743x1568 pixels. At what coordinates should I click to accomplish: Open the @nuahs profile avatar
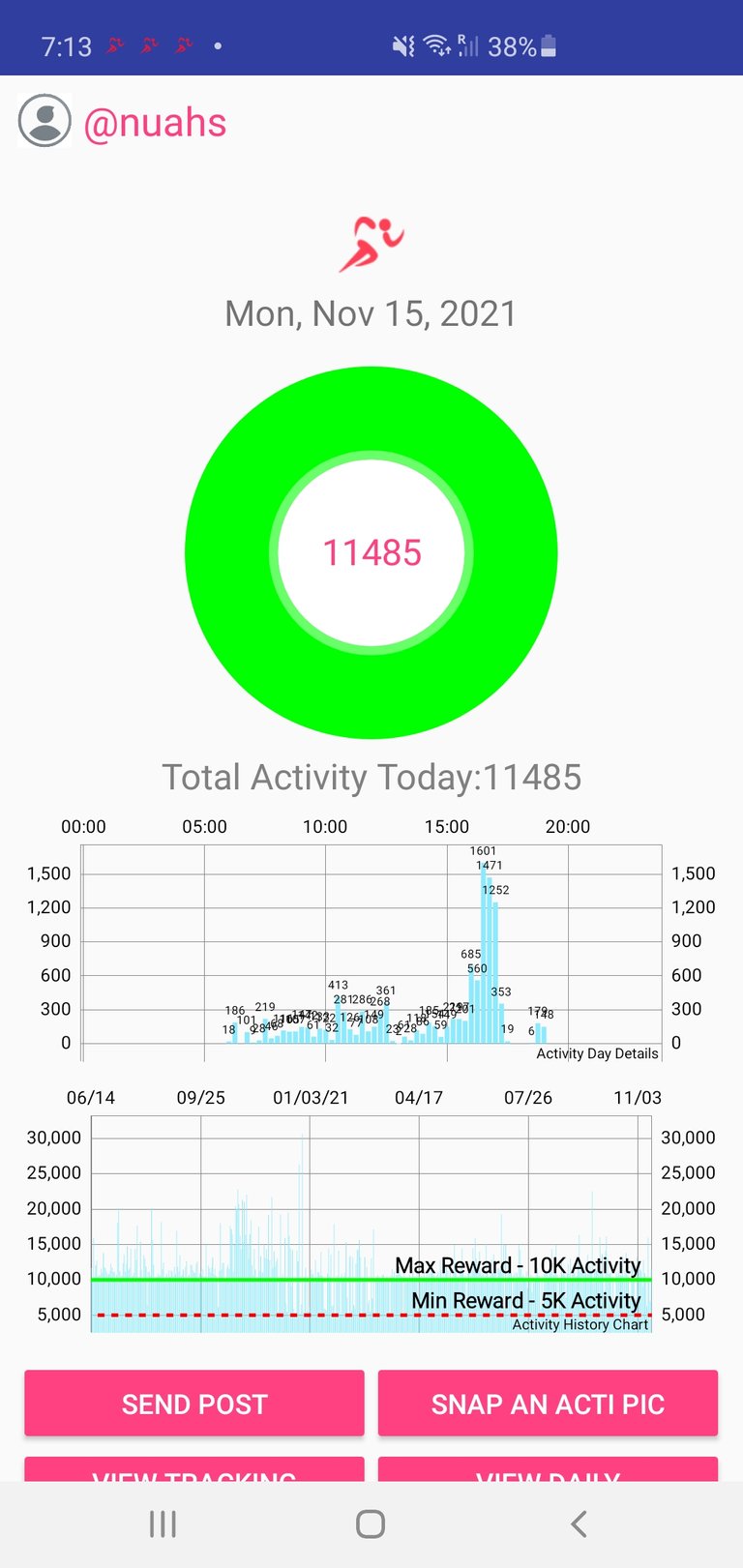[45, 121]
